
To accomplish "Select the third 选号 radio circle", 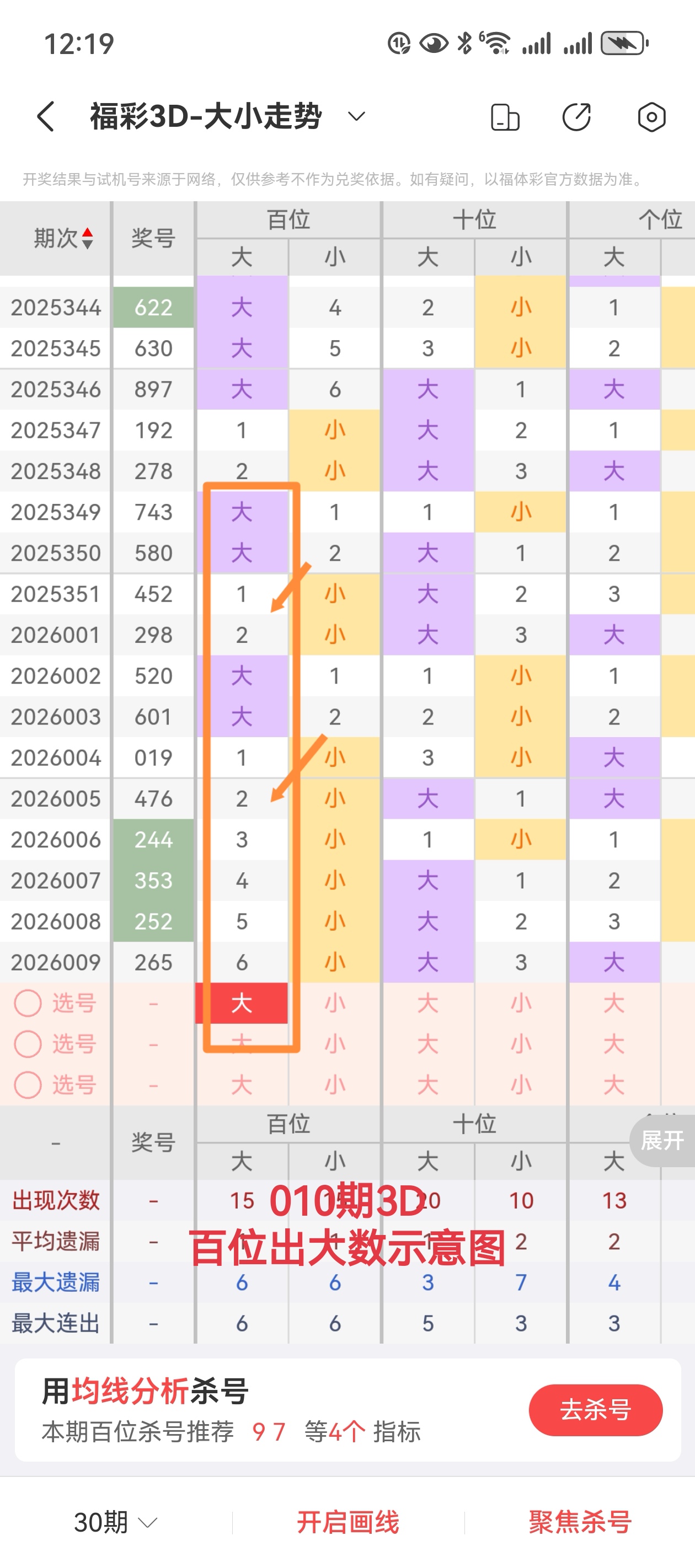I will [x=28, y=1084].
